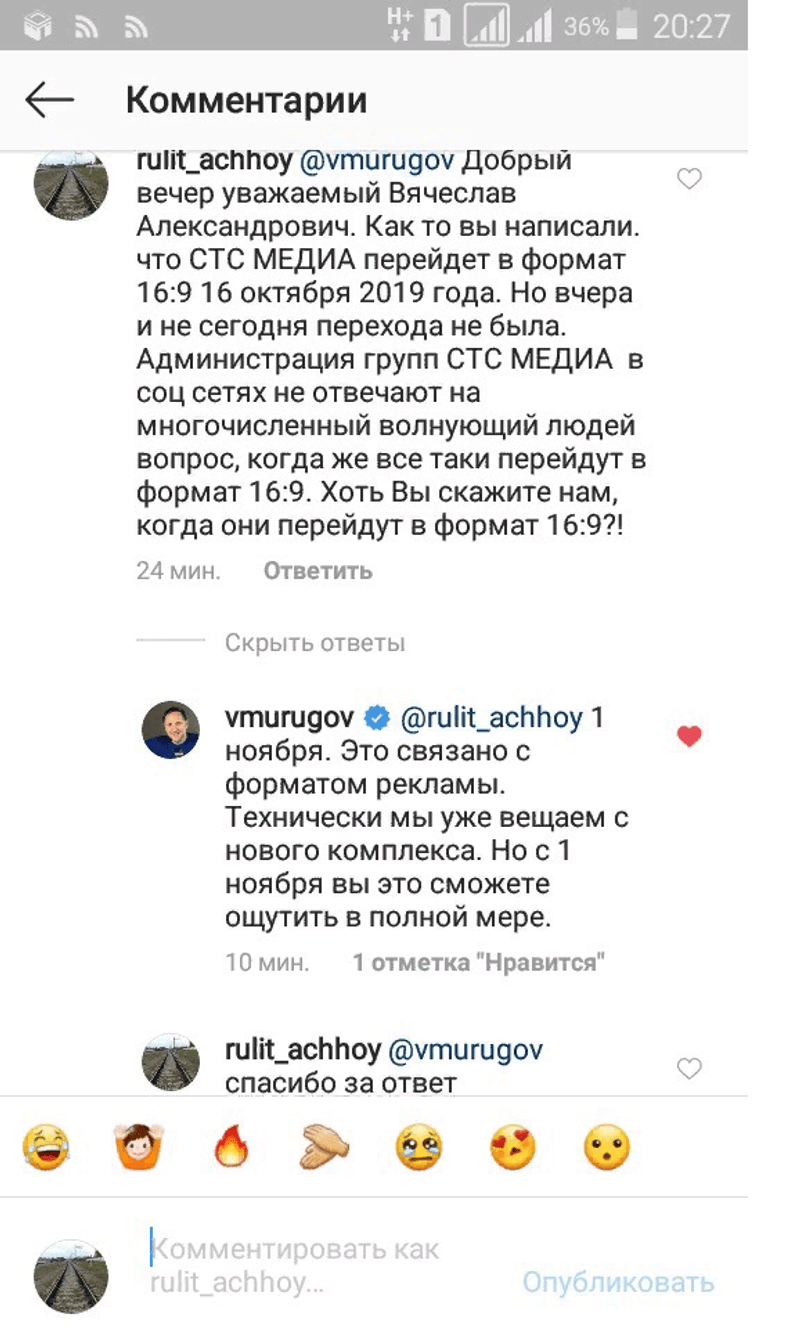Like rulit_achhoy's comment about 16:9 format
This screenshot has width=800, height=1329.
(690, 179)
